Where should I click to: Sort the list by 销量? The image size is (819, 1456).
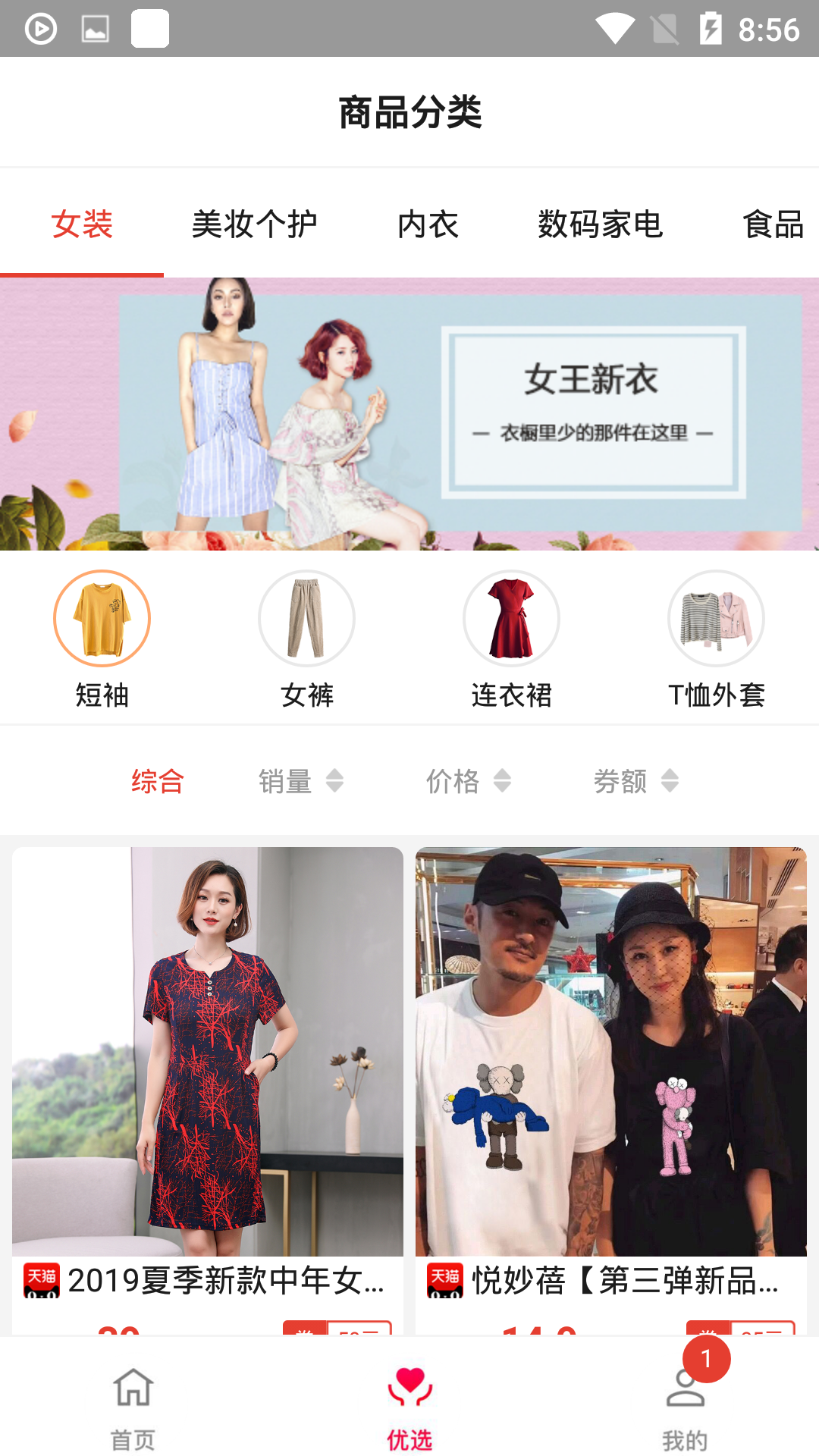(x=300, y=781)
